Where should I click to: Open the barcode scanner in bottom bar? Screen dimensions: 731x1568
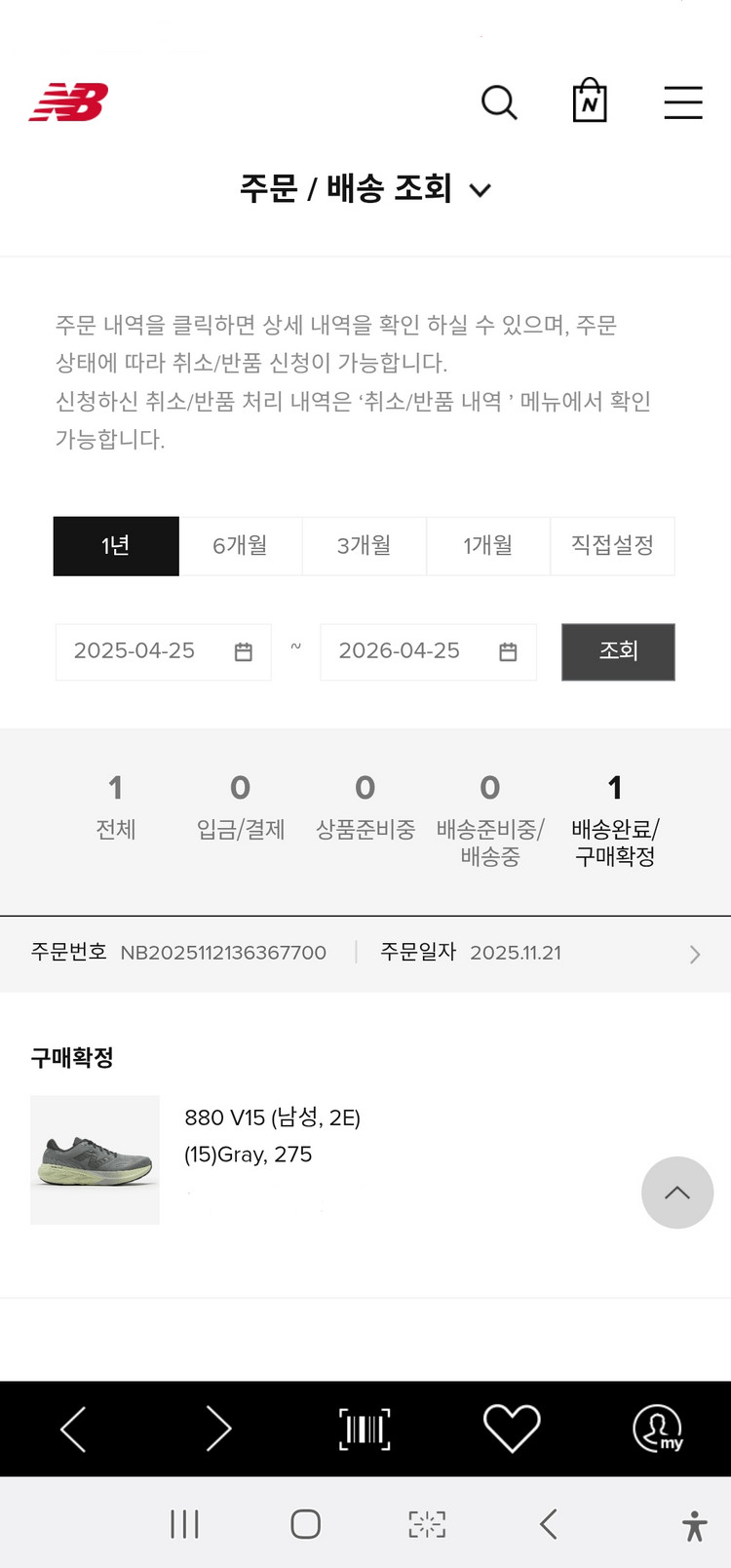coord(364,1428)
